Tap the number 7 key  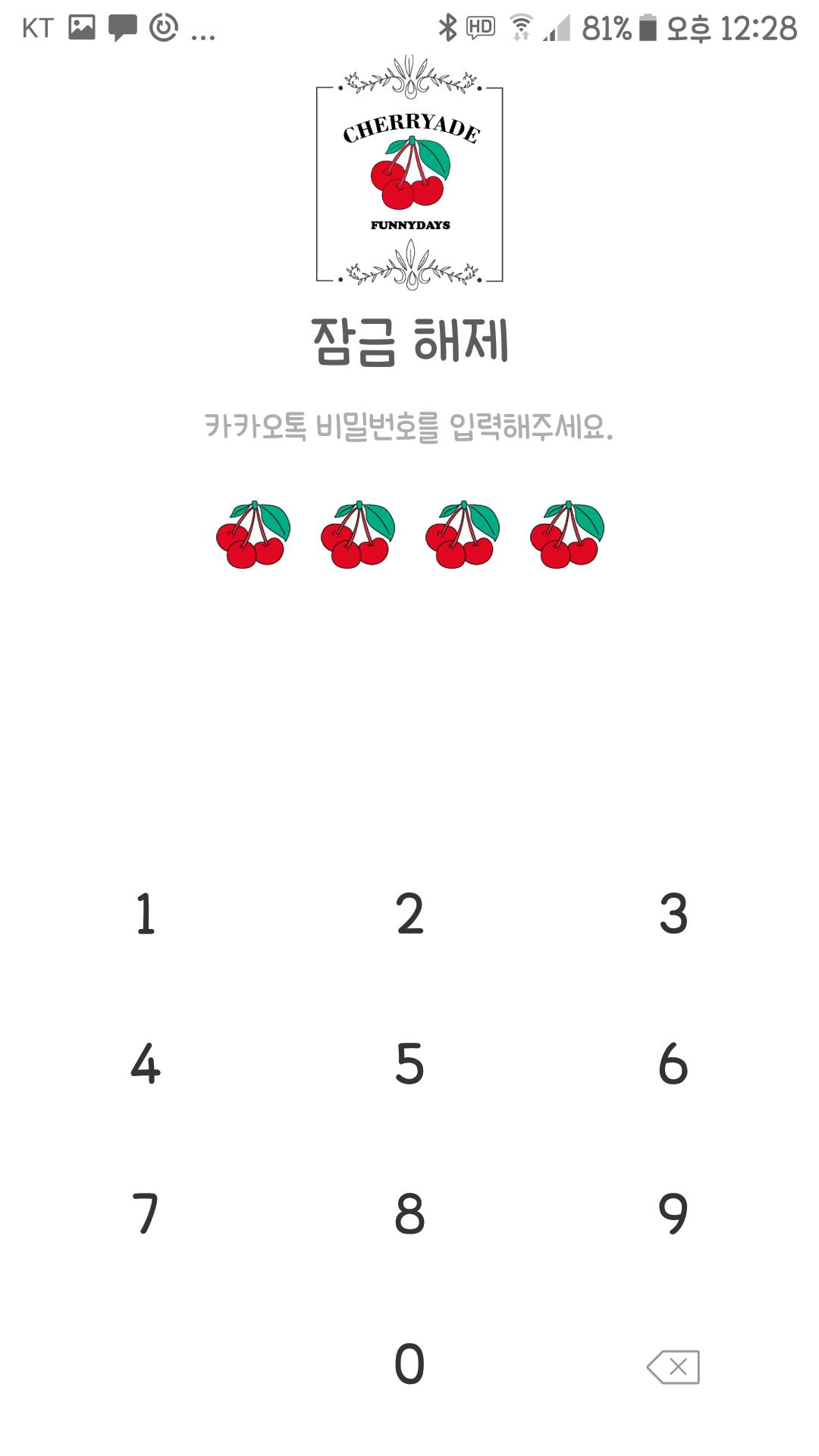click(x=145, y=1213)
